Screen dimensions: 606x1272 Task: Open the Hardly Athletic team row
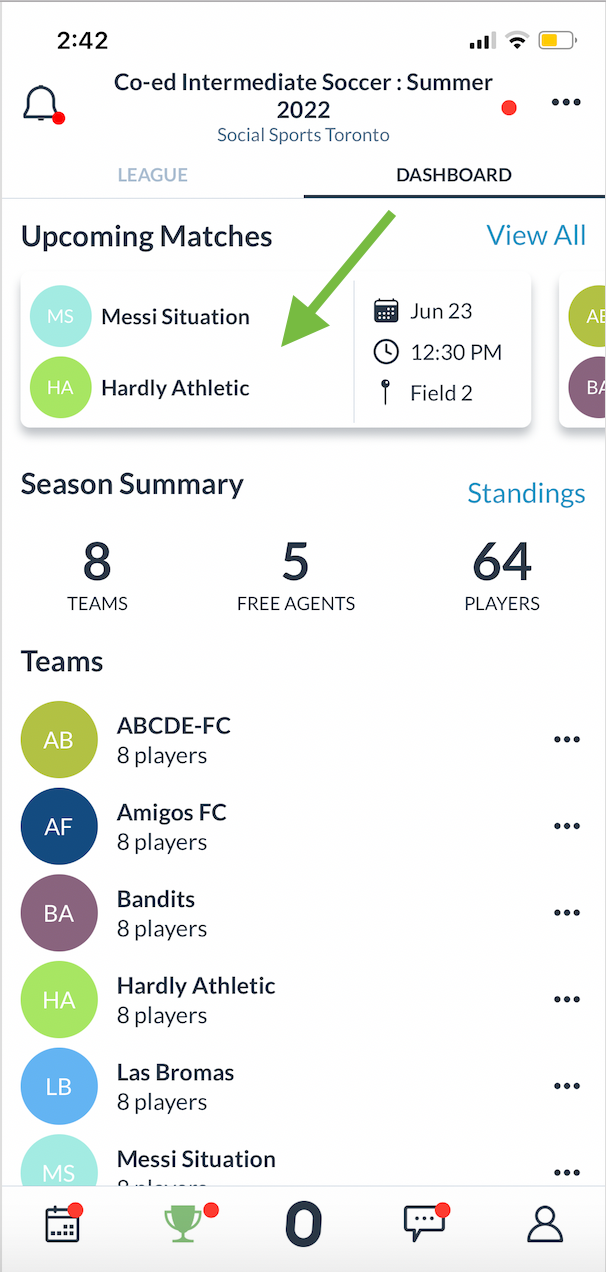[196, 1000]
